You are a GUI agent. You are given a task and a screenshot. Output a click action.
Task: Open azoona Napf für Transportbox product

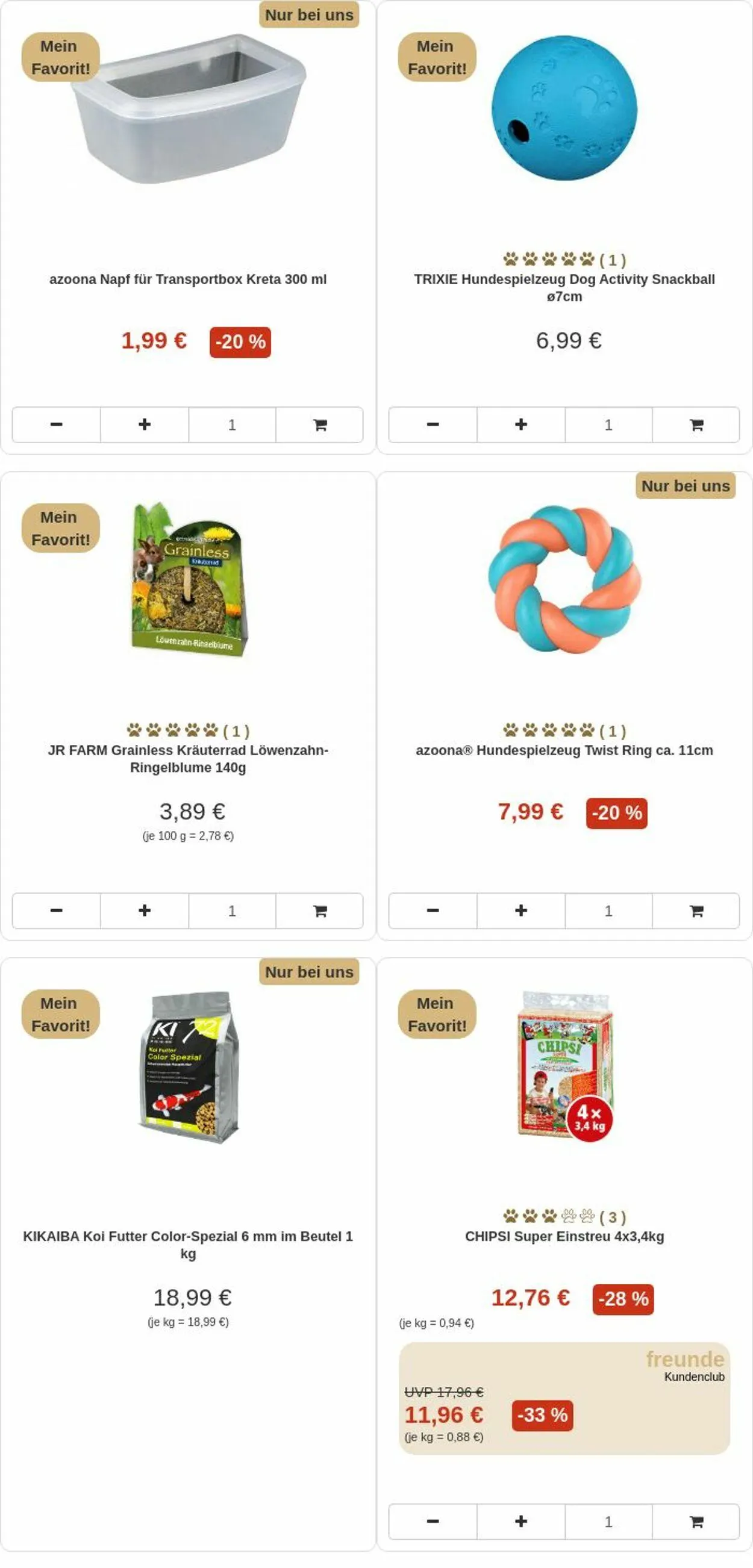pyautogui.click(x=187, y=279)
